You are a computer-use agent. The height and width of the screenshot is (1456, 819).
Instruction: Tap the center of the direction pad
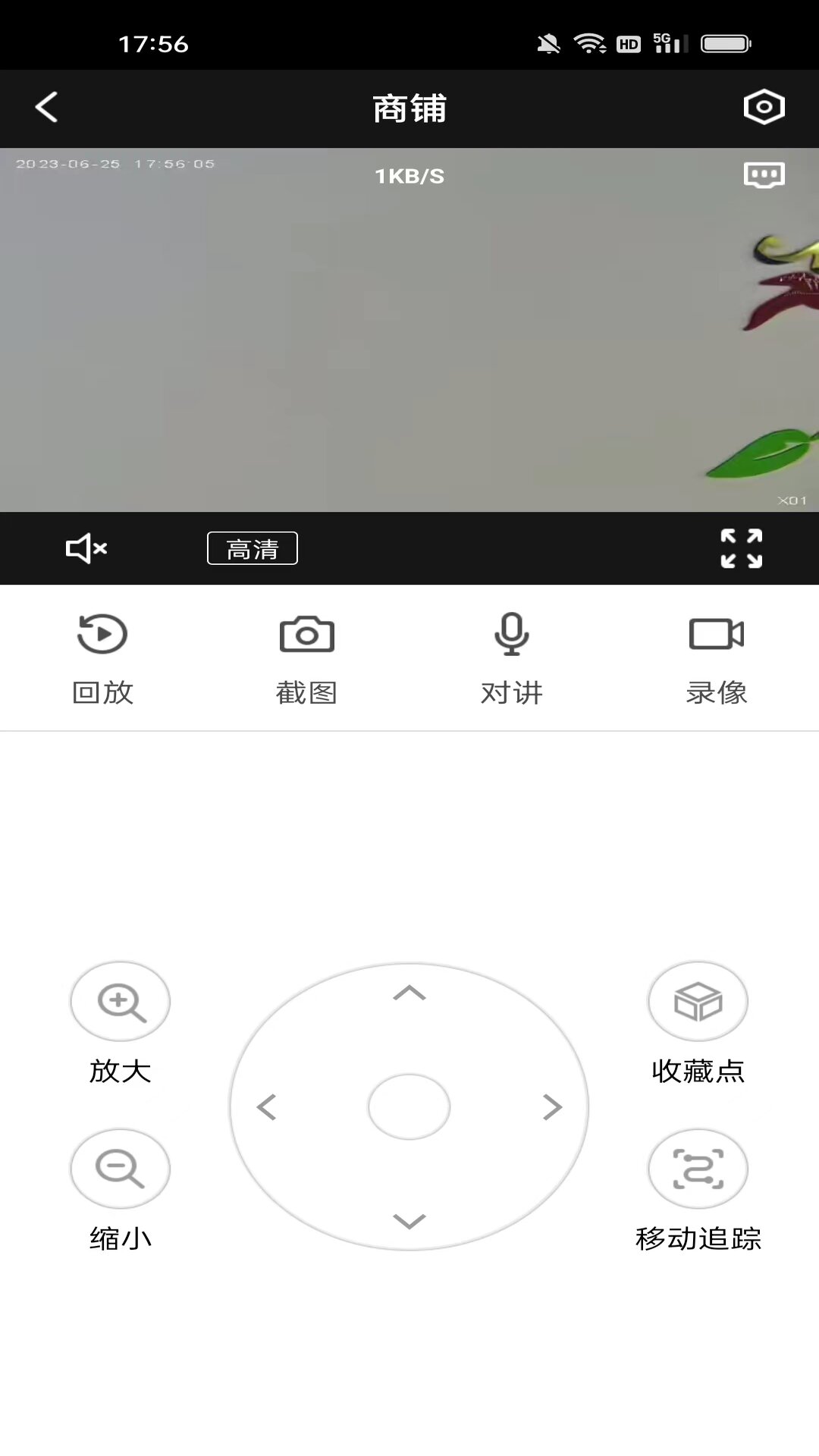tap(409, 1106)
